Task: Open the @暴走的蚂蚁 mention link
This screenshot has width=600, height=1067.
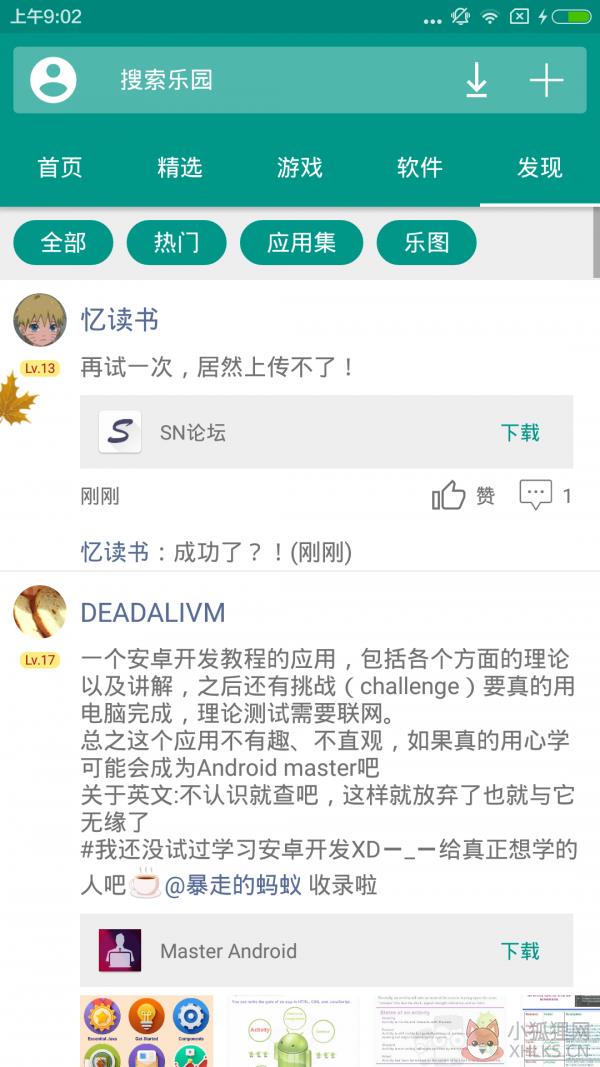Action: [x=233, y=885]
